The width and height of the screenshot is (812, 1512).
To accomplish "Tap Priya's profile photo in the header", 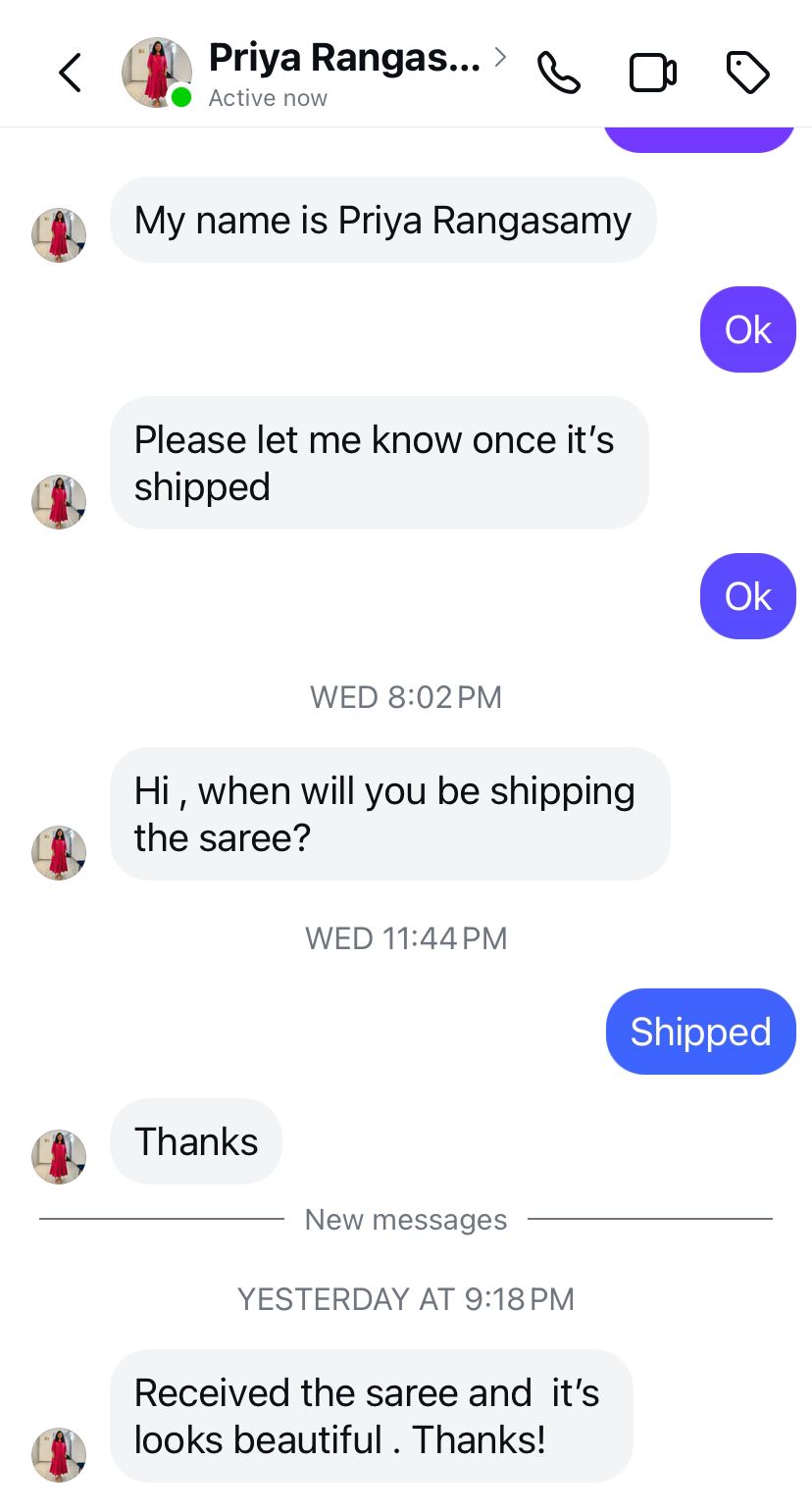I will 157,74.
